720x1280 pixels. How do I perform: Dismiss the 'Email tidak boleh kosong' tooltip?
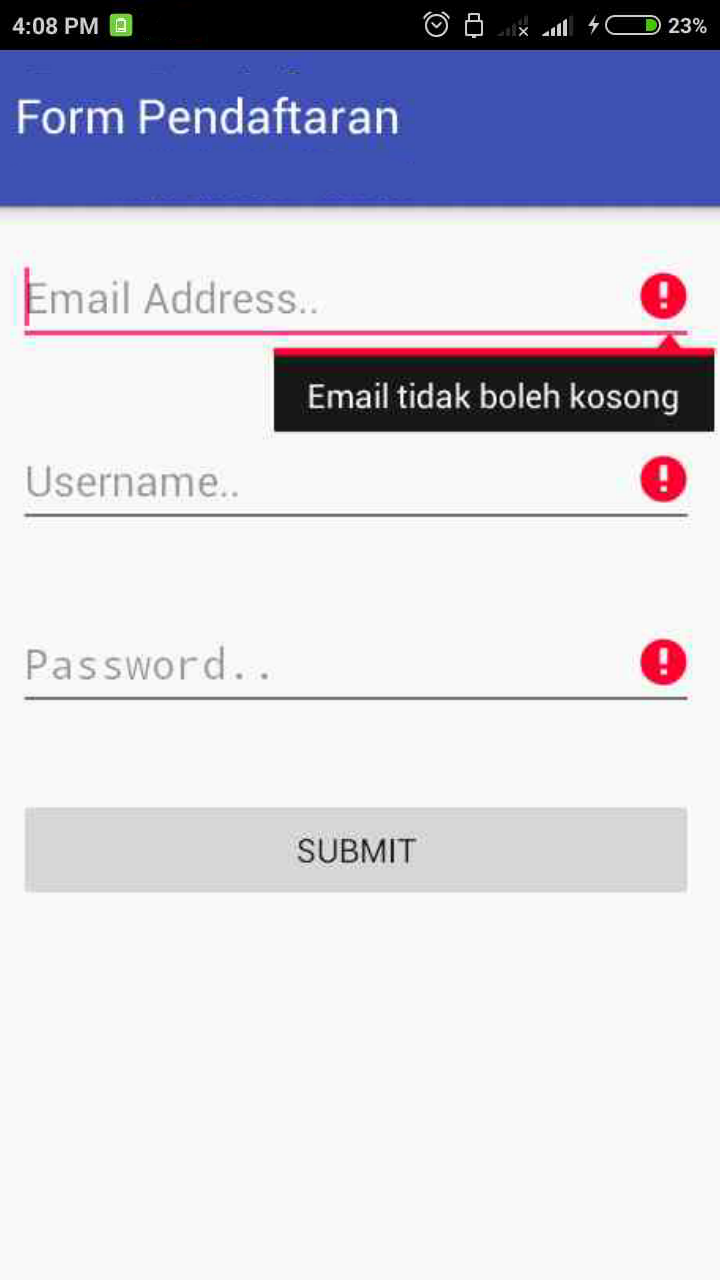coord(493,396)
